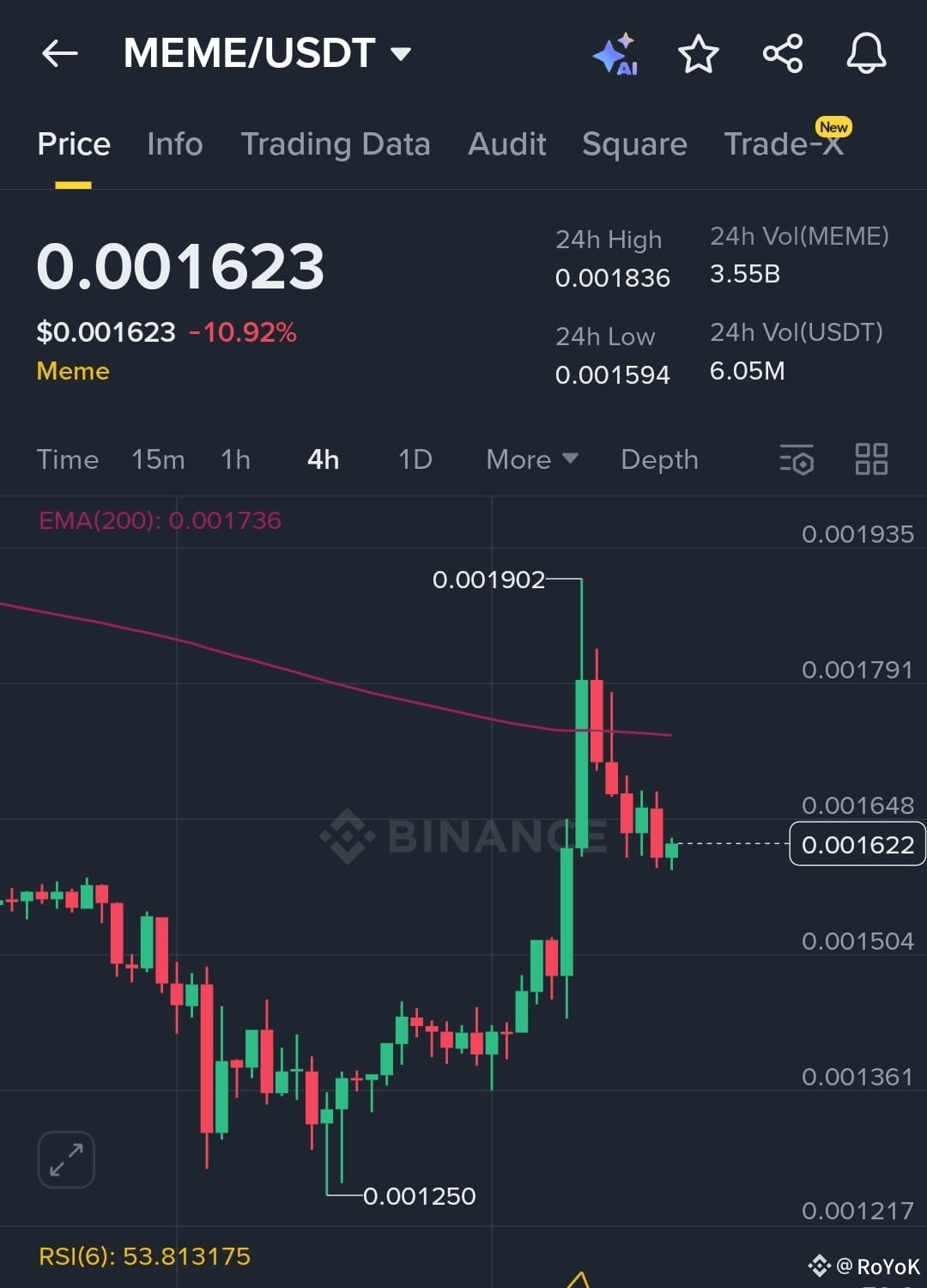
Task: Switch to the Trading Data tab
Action: pyautogui.click(x=335, y=144)
